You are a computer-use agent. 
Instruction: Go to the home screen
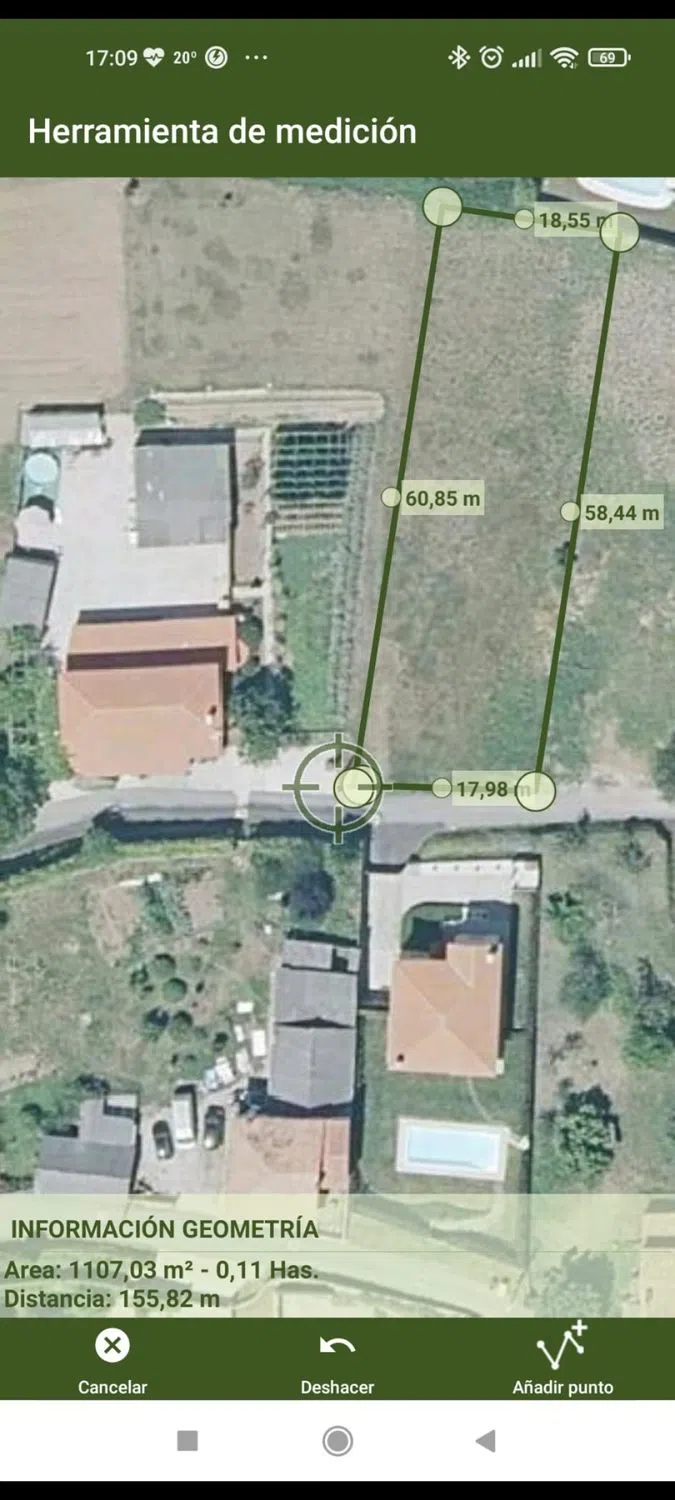[338, 1441]
